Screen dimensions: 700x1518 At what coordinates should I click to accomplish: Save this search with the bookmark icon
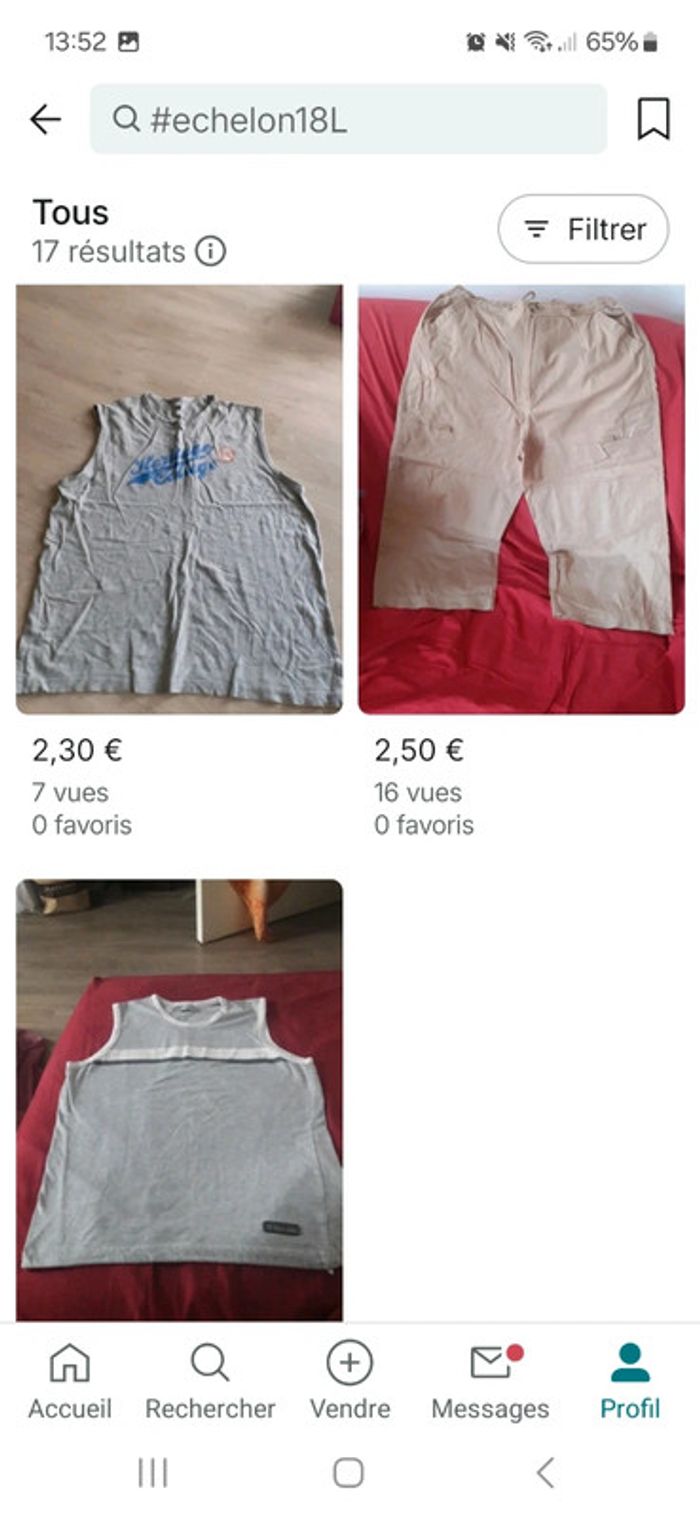click(653, 120)
